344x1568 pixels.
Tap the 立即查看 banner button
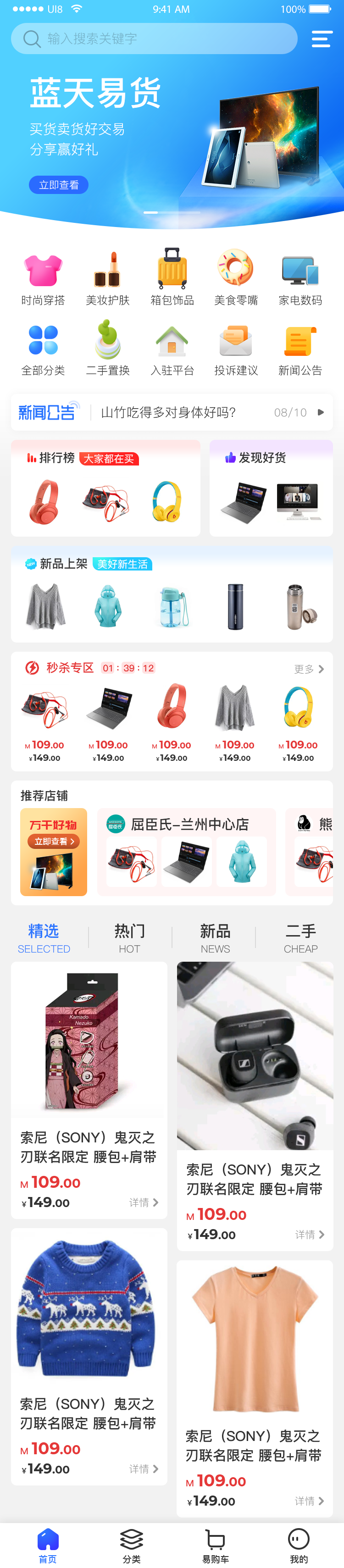[x=58, y=185]
